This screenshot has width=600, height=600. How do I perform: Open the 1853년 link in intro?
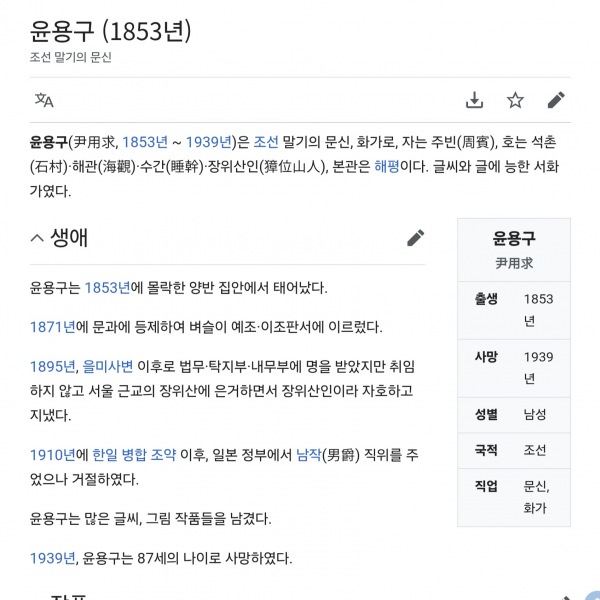(x=144, y=141)
